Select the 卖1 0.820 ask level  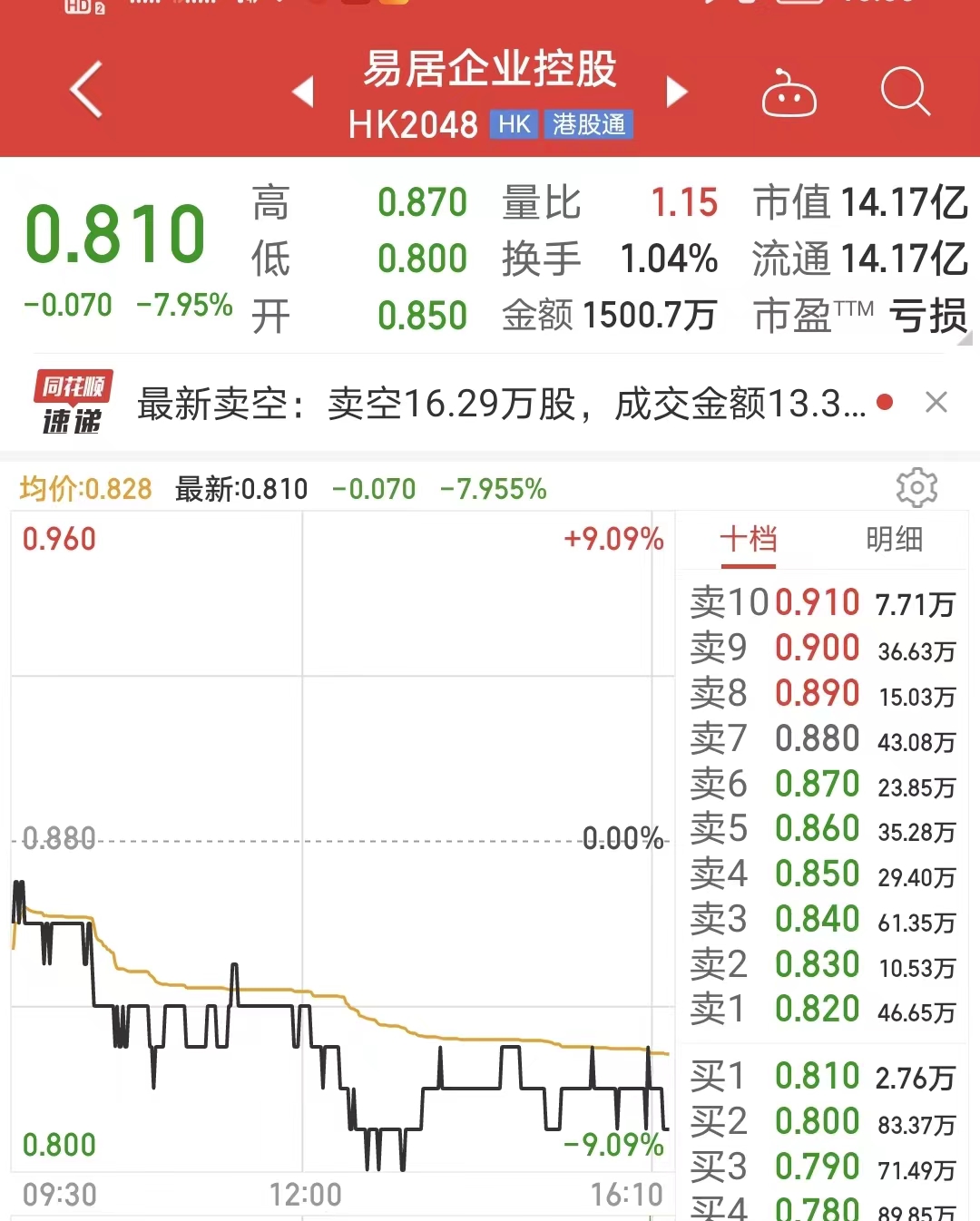click(x=821, y=1009)
